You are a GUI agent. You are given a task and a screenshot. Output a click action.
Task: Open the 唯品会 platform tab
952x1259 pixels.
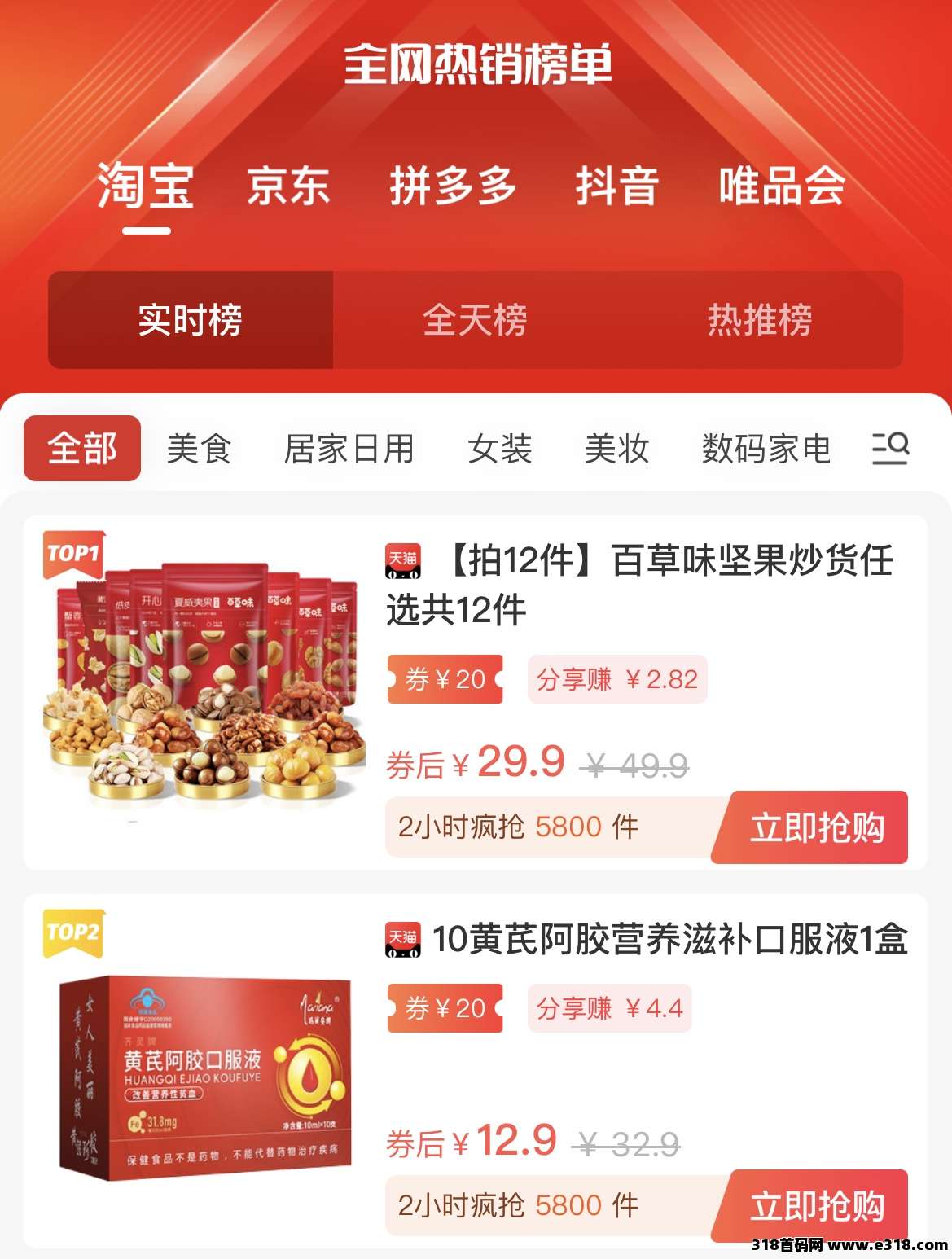pyautogui.click(x=781, y=186)
